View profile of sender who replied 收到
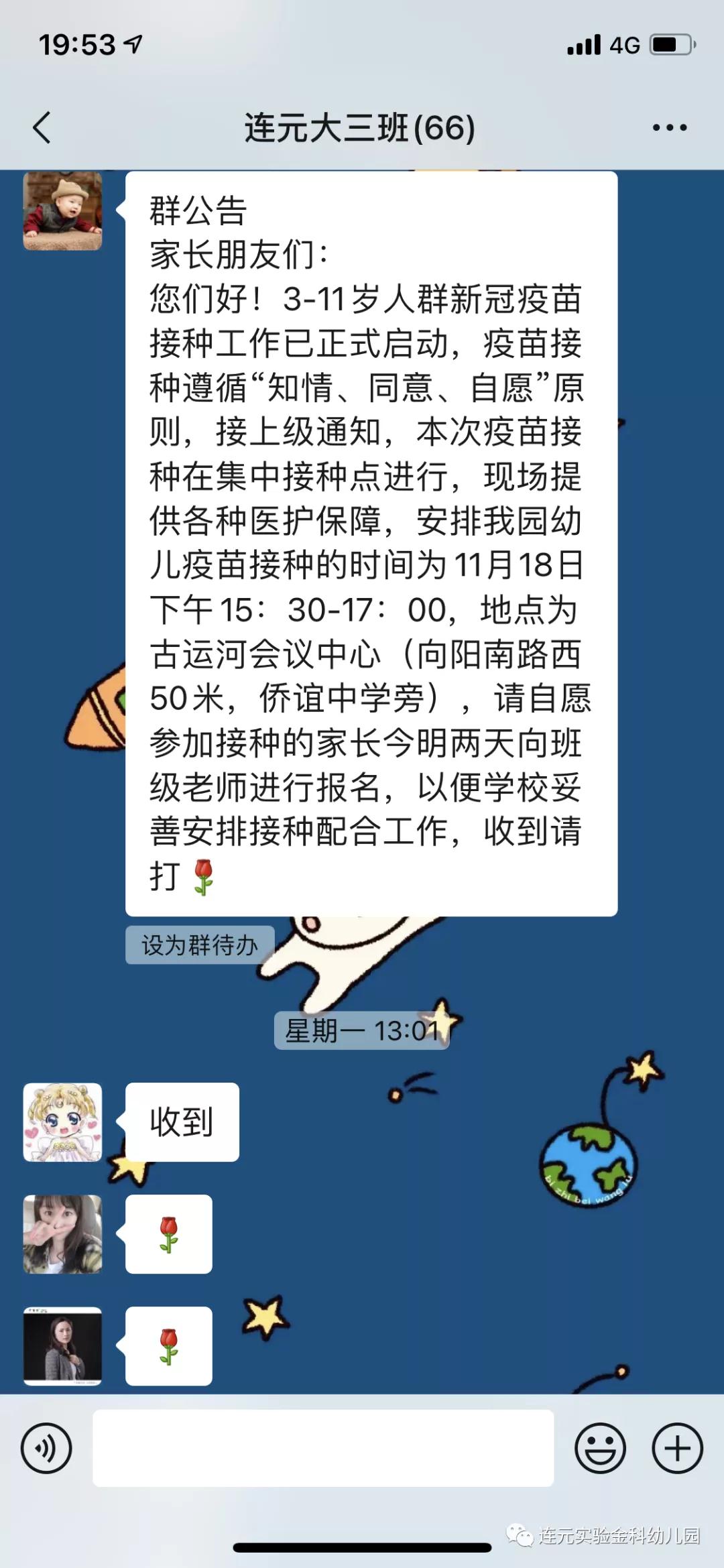Image resolution: width=724 pixels, height=1568 pixels. tap(62, 1122)
